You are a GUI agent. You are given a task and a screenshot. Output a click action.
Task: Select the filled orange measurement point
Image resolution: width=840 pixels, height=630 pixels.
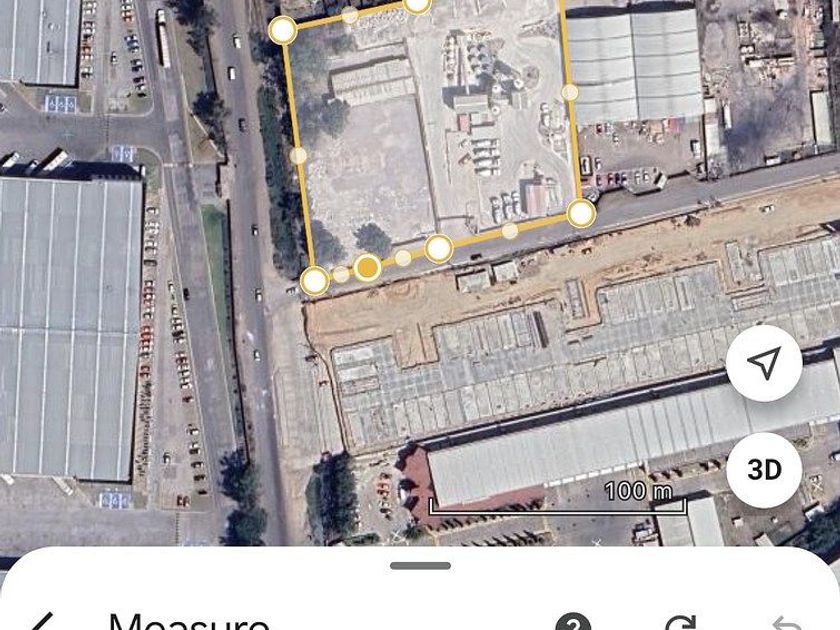click(x=368, y=266)
